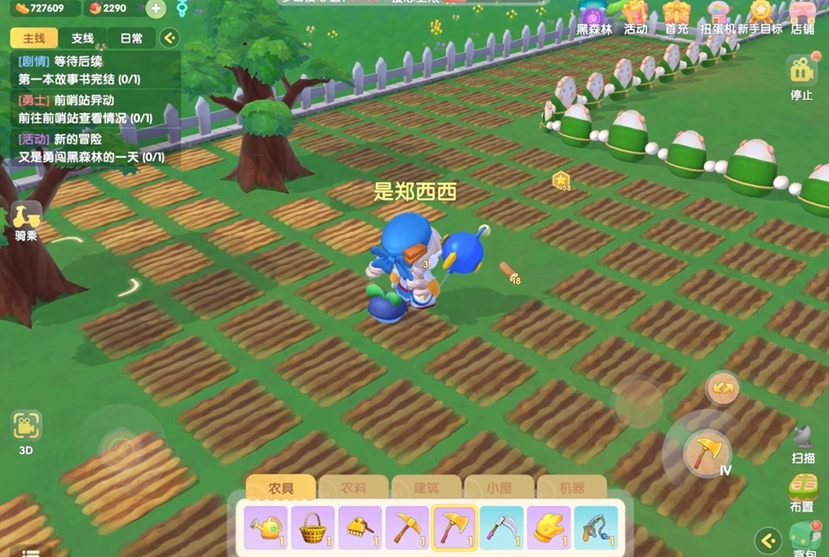This screenshot has height=557, width=829.
Task: Select the fishing rod tool
Action: pyautogui.click(x=597, y=526)
